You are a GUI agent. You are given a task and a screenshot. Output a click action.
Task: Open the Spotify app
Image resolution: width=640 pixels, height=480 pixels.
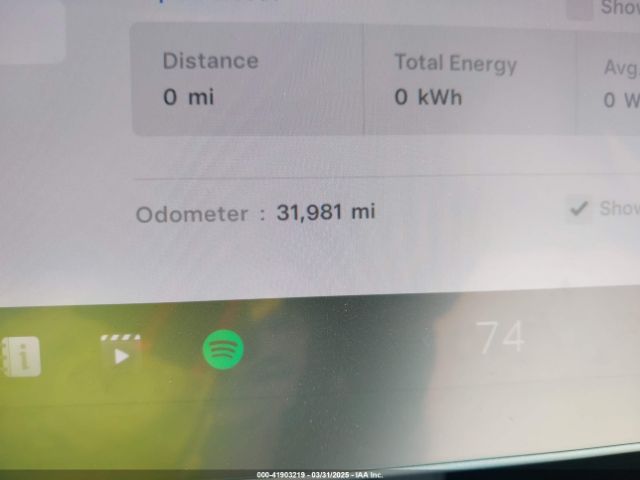(x=223, y=350)
